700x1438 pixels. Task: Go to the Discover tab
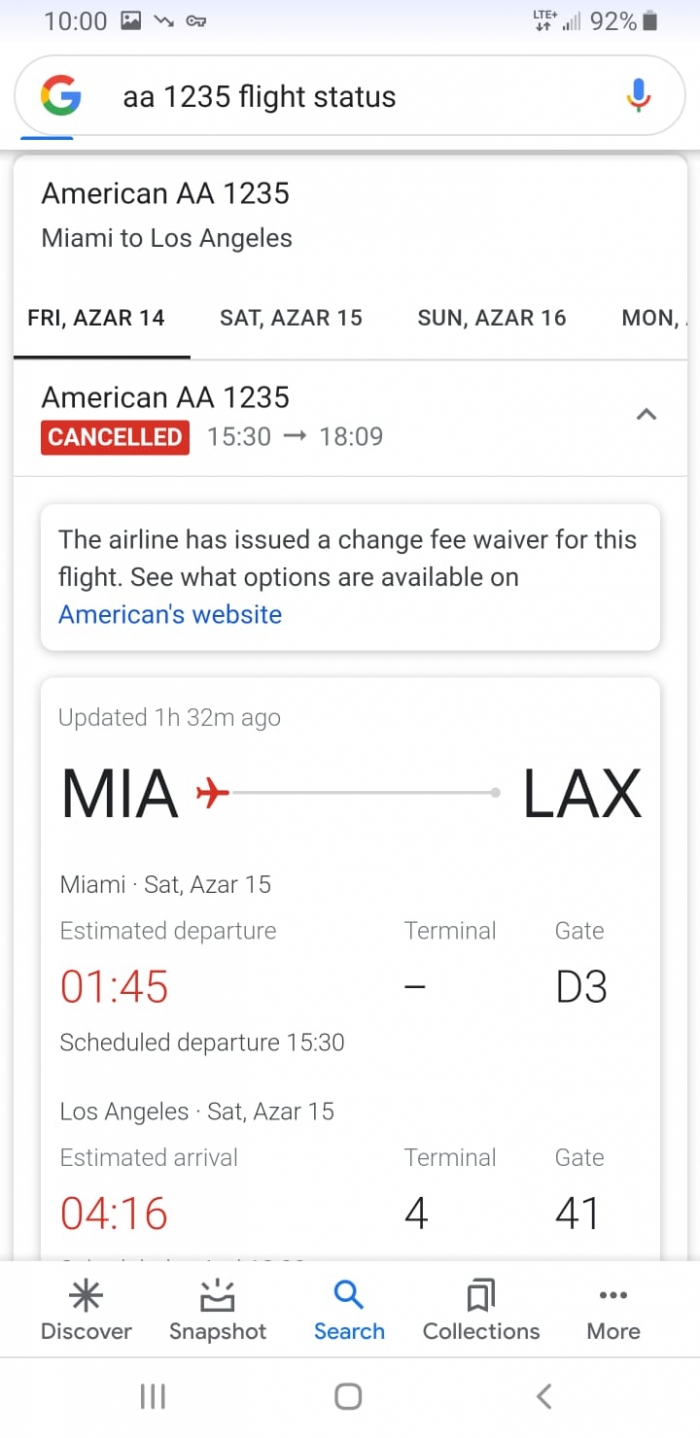[x=86, y=1311]
